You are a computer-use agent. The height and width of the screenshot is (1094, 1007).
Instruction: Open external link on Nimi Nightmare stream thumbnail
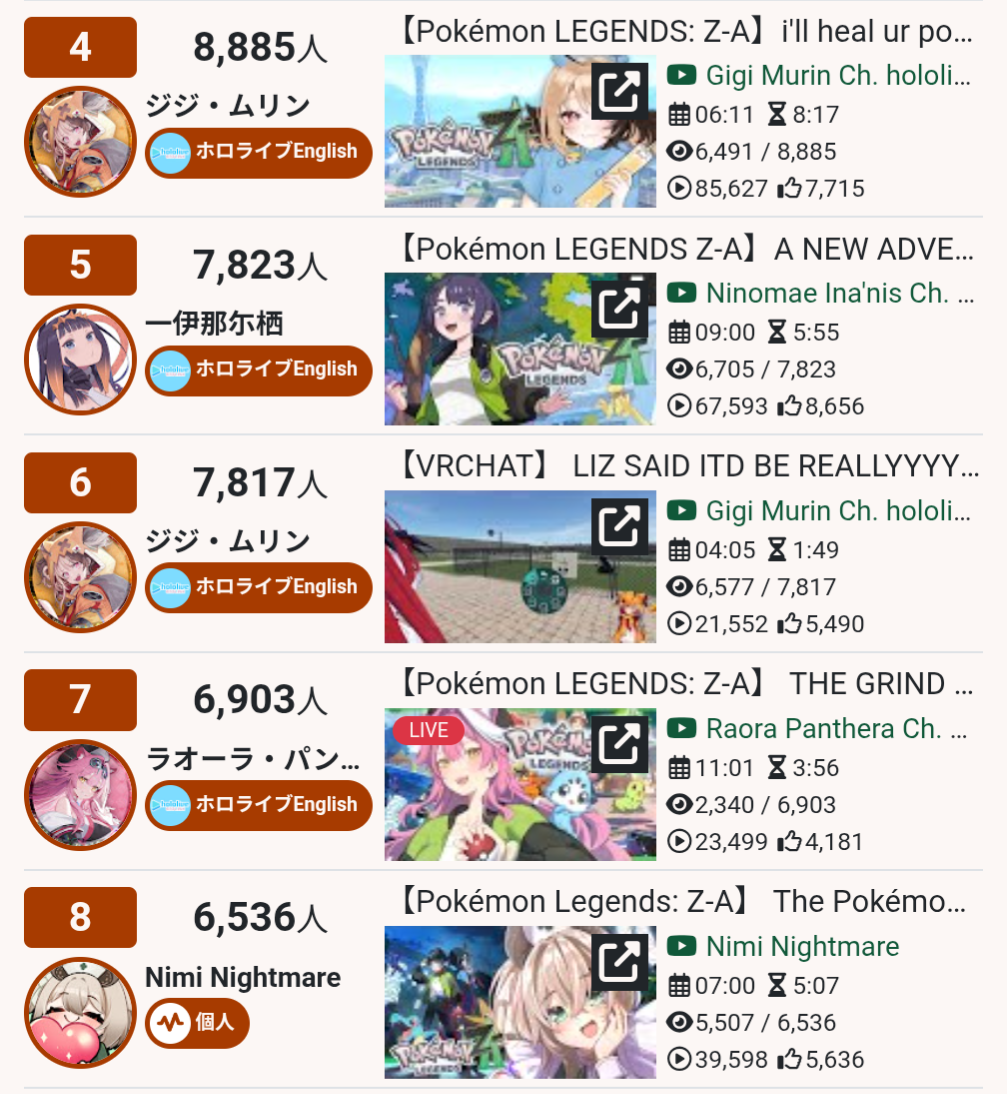tap(620, 962)
